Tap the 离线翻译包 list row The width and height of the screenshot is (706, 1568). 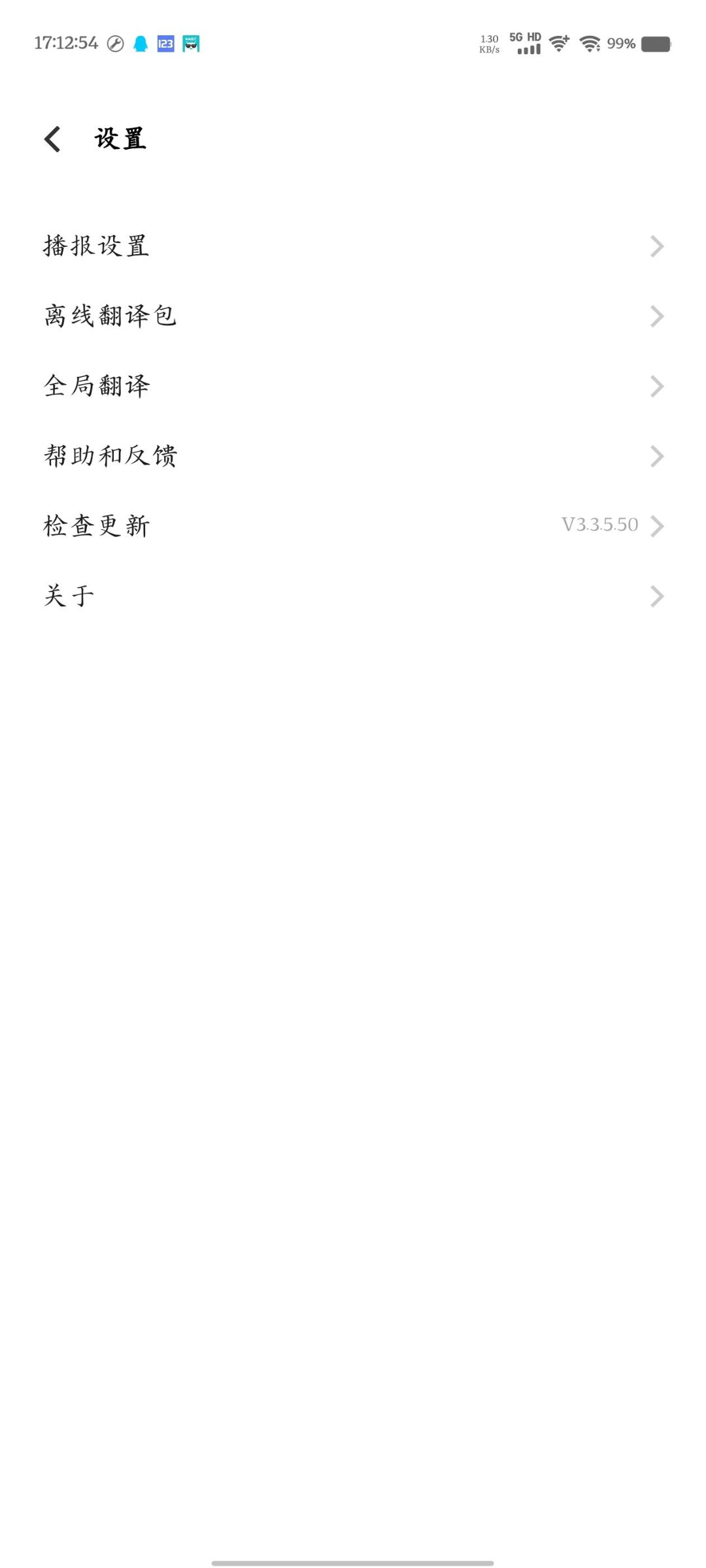coord(110,316)
